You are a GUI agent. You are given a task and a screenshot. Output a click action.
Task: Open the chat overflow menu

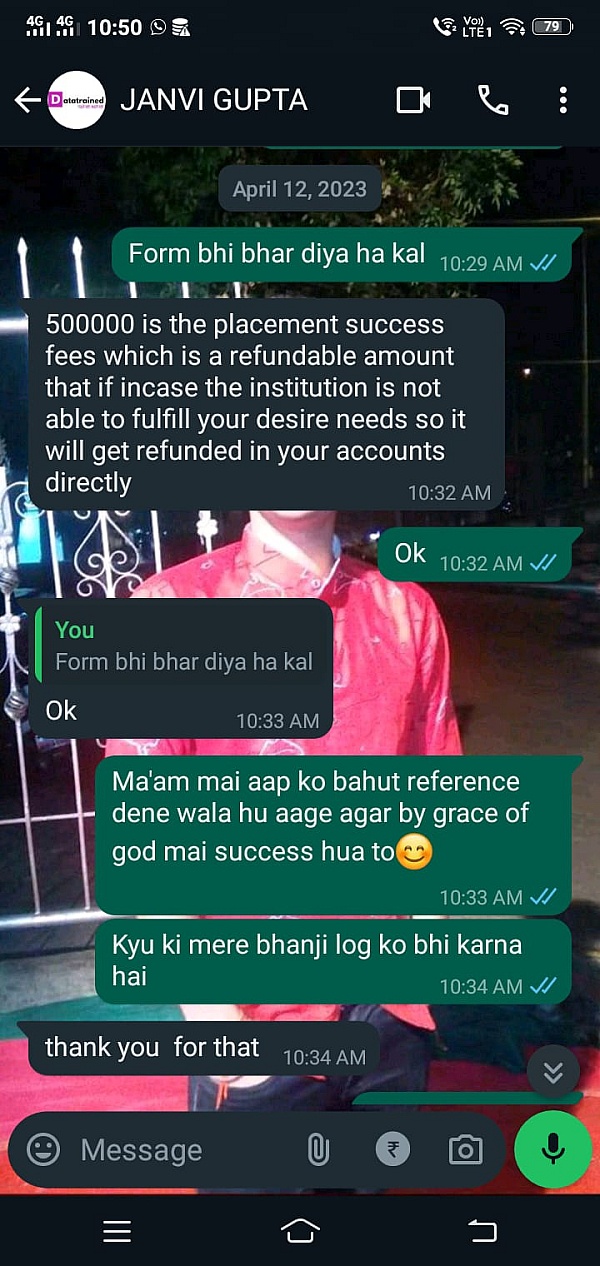(563, 100)
